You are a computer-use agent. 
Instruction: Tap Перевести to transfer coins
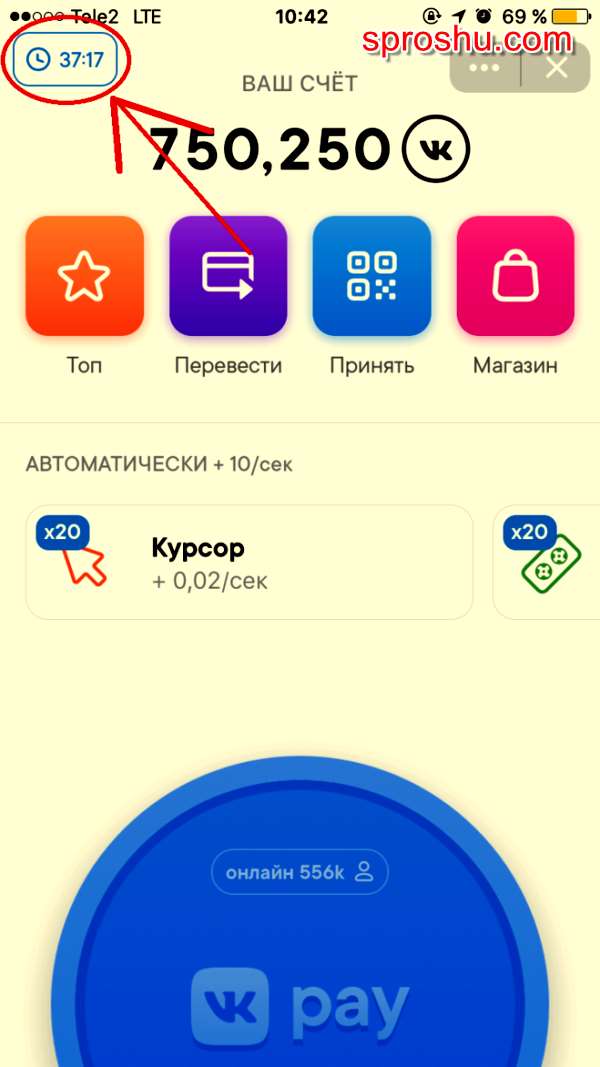click(228, 276)
